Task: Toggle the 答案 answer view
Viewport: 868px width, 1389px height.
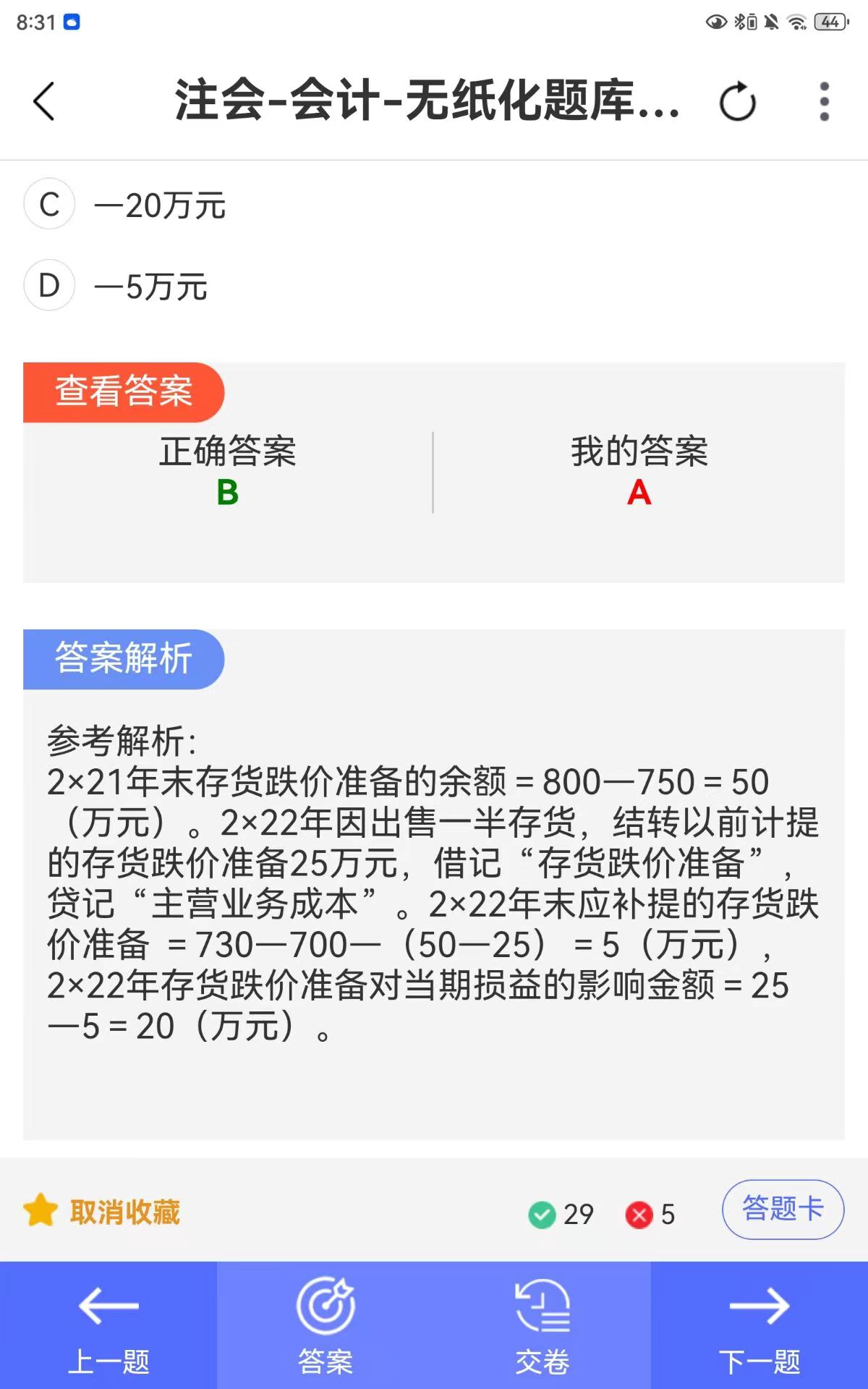Action: (325, 1325)
